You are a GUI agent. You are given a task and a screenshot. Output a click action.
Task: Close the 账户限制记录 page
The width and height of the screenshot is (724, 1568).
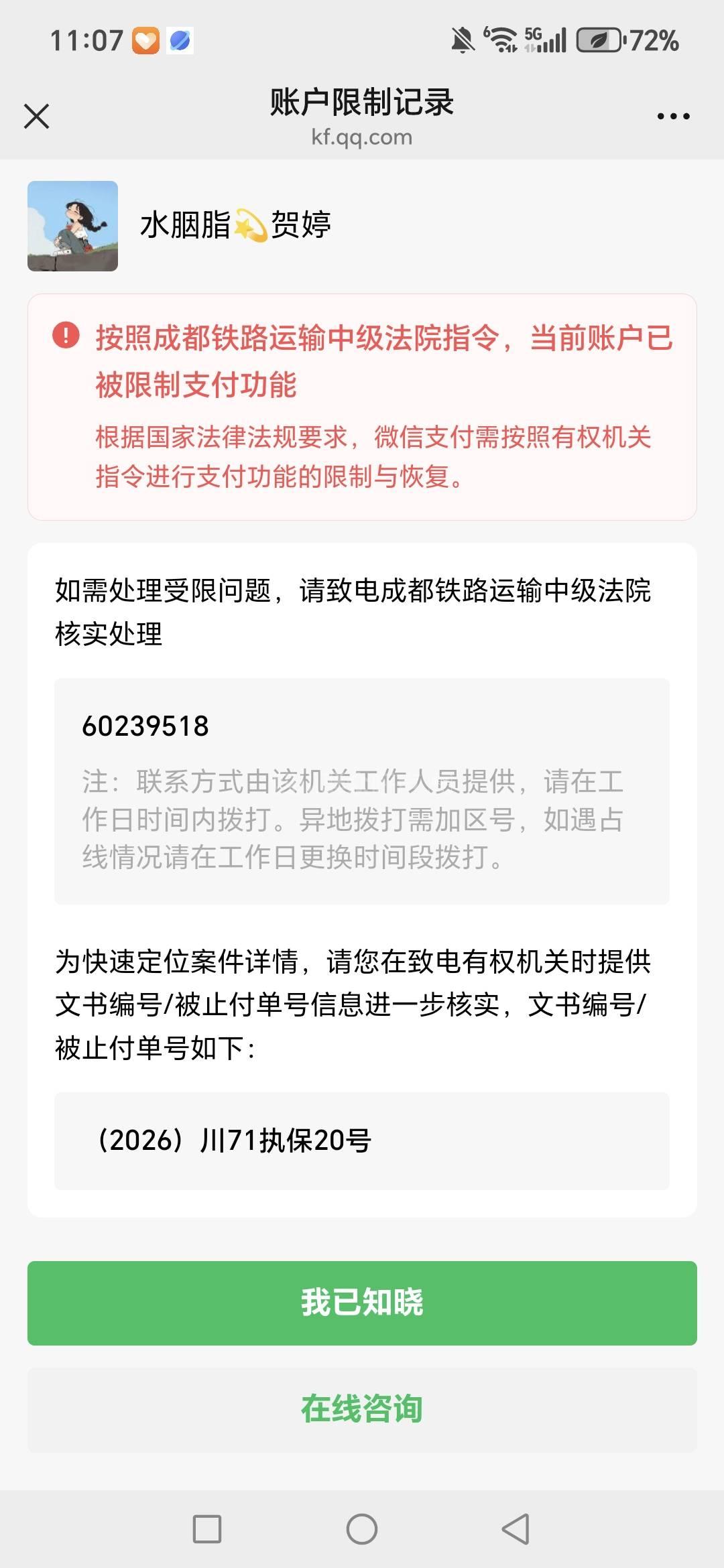[x=37, y=116]
